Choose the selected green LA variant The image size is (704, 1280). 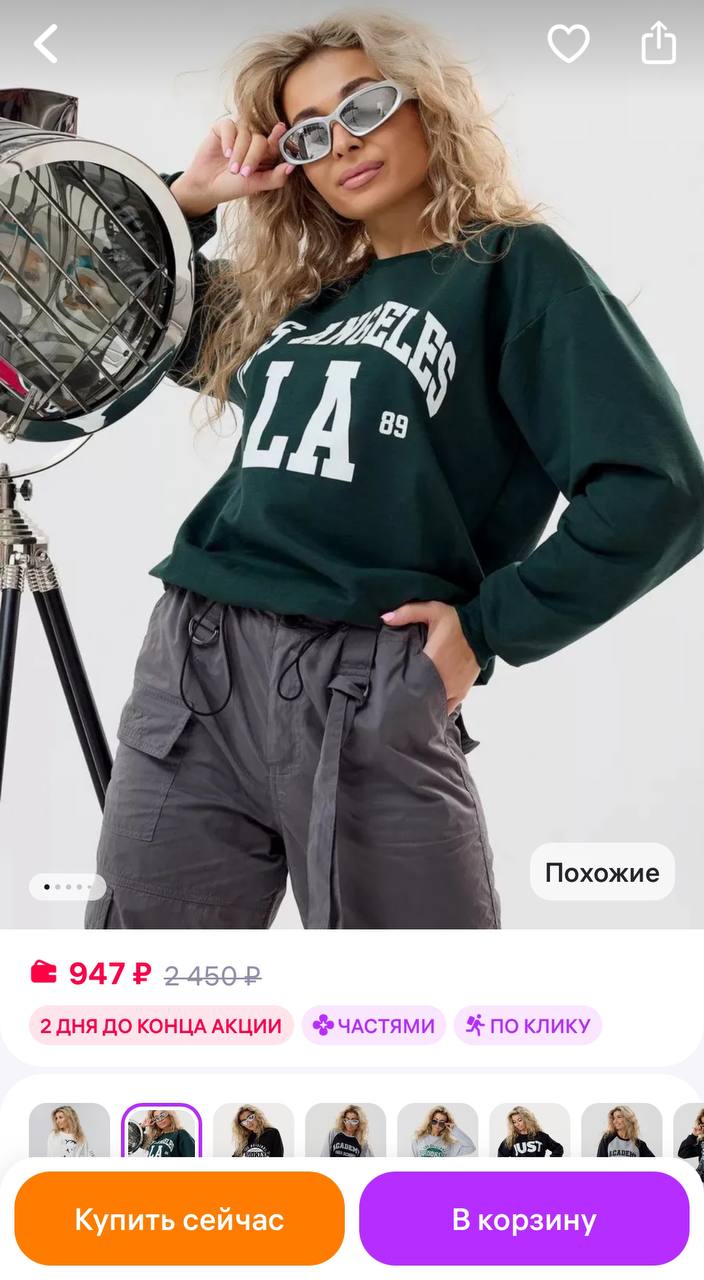point(161,1132)
